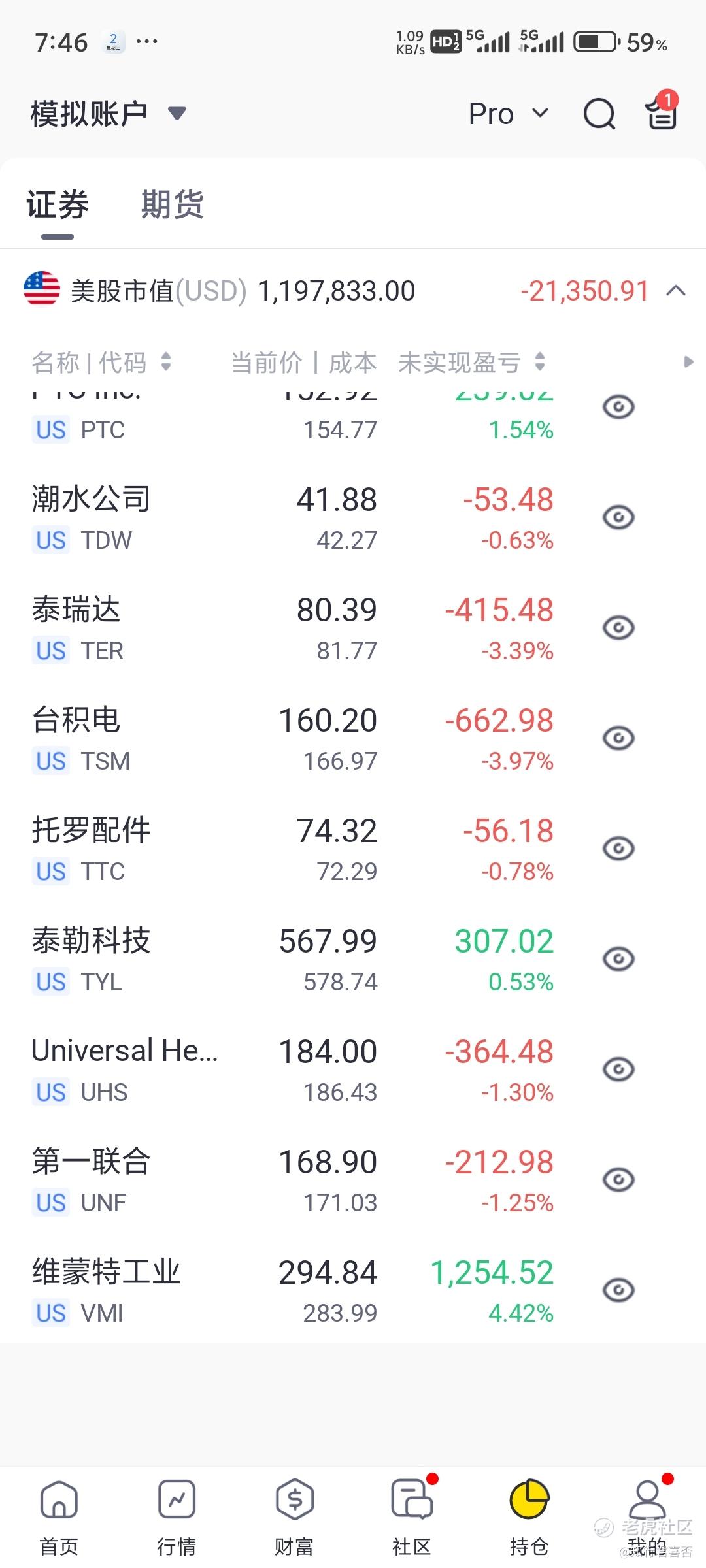Switch to the 财富 tab
The height and width of the screenshot is (1568, 706).
coord(294,1518)
